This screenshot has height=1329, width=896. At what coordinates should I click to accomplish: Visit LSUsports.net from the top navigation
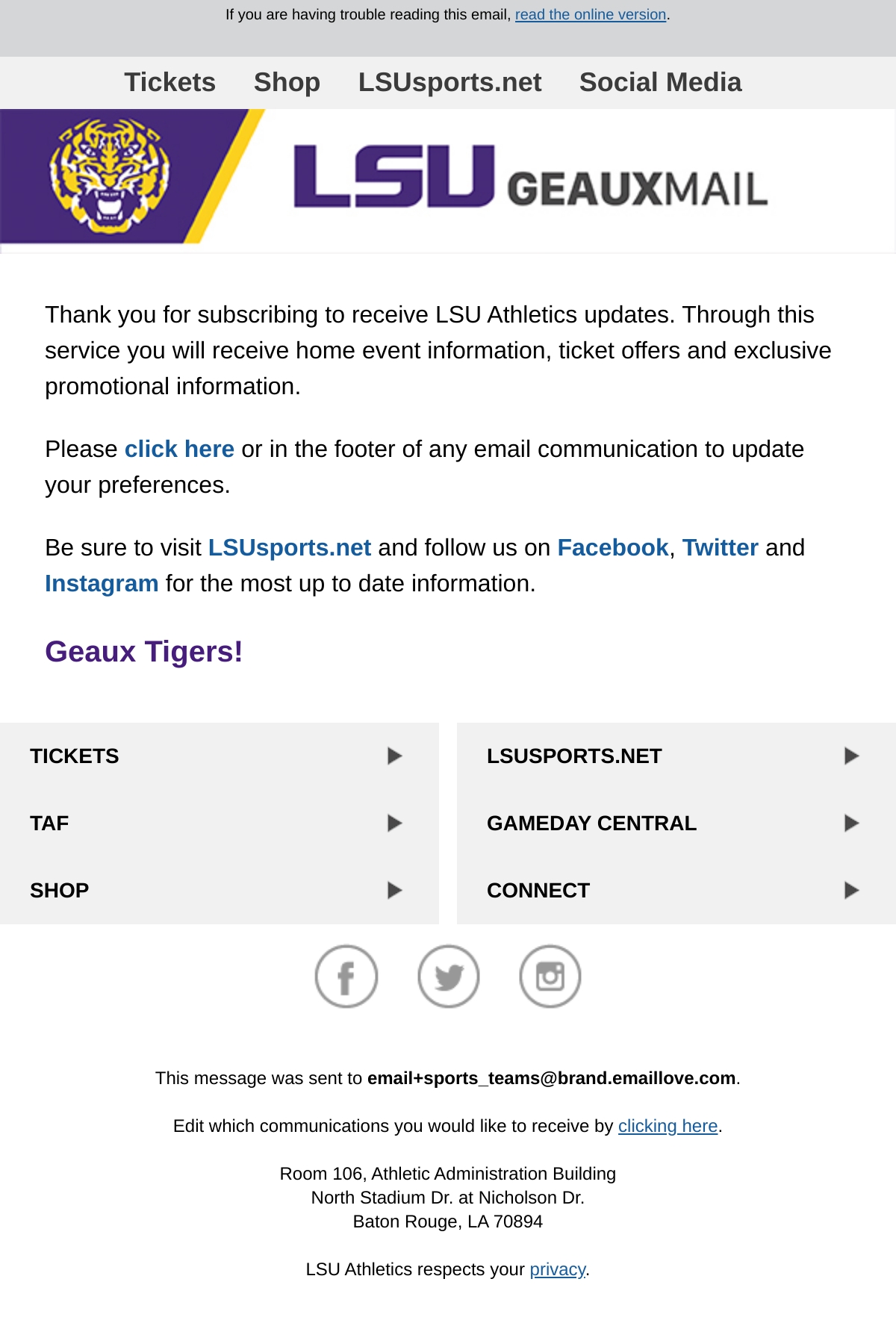point(449,82)
